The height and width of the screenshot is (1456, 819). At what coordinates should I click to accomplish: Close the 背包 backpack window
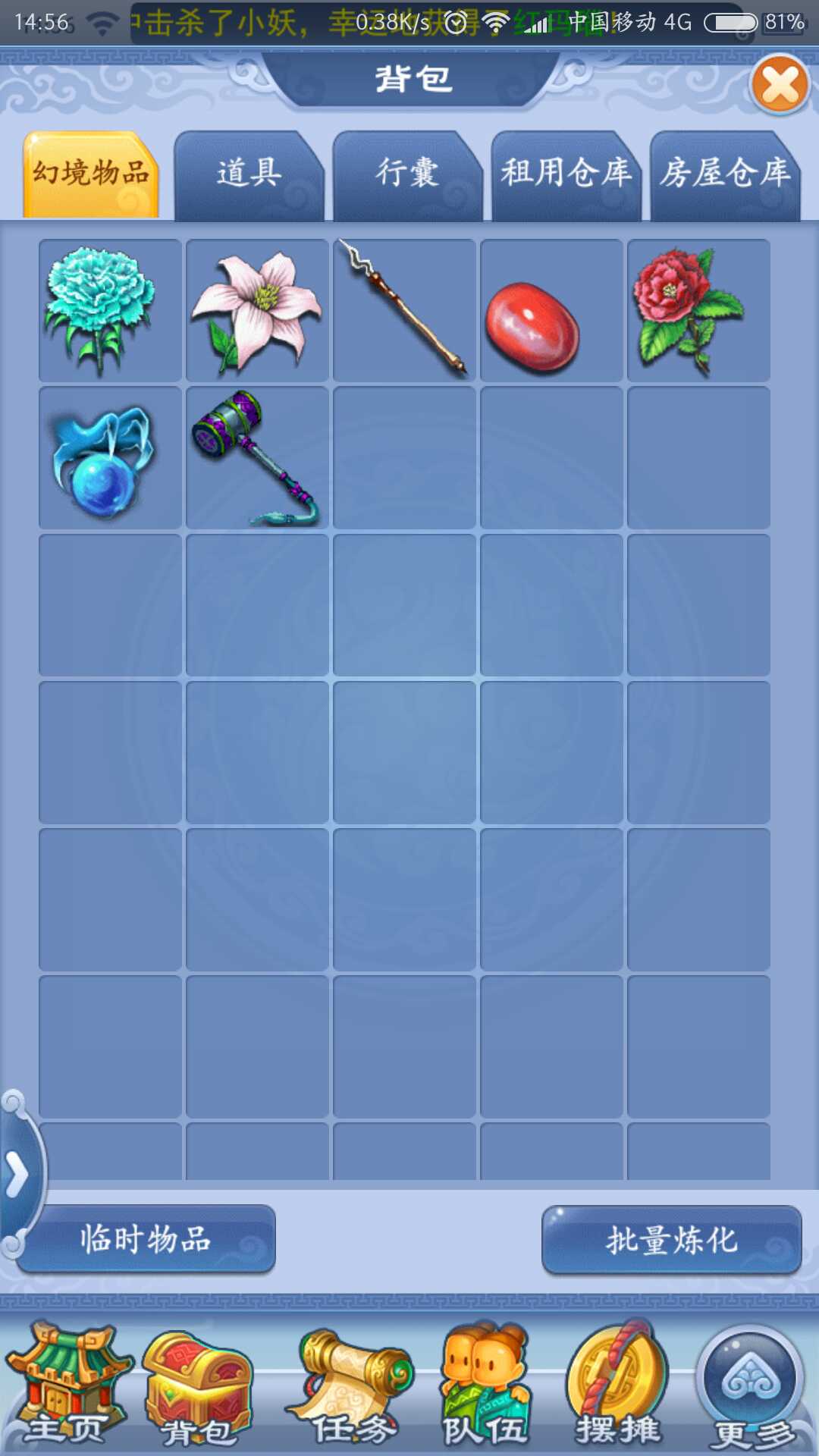pyautogui.click(x=780, y=84)
